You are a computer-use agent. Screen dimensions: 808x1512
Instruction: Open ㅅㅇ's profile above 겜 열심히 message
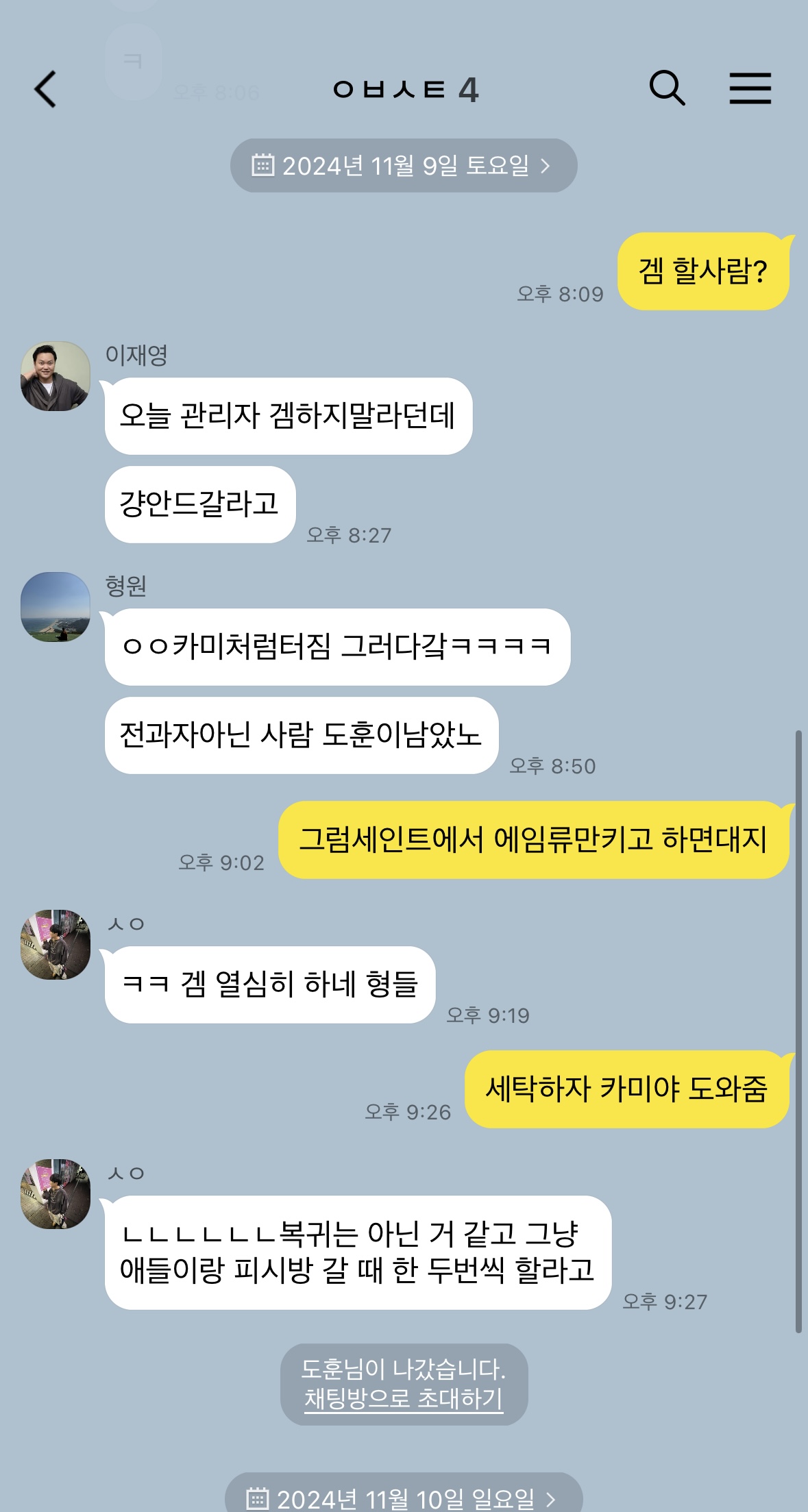tap(56, 945)
